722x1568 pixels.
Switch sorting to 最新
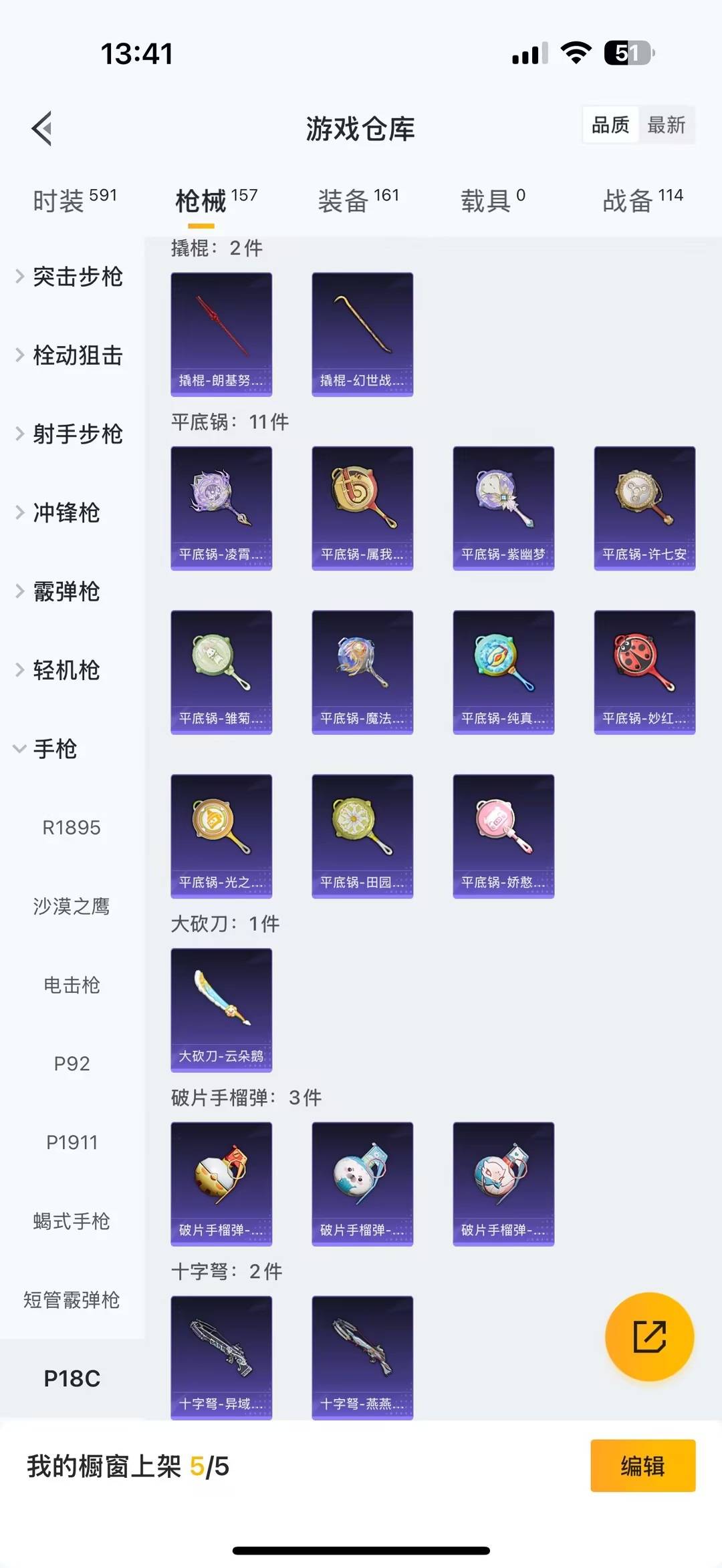(x=667, y=125)
